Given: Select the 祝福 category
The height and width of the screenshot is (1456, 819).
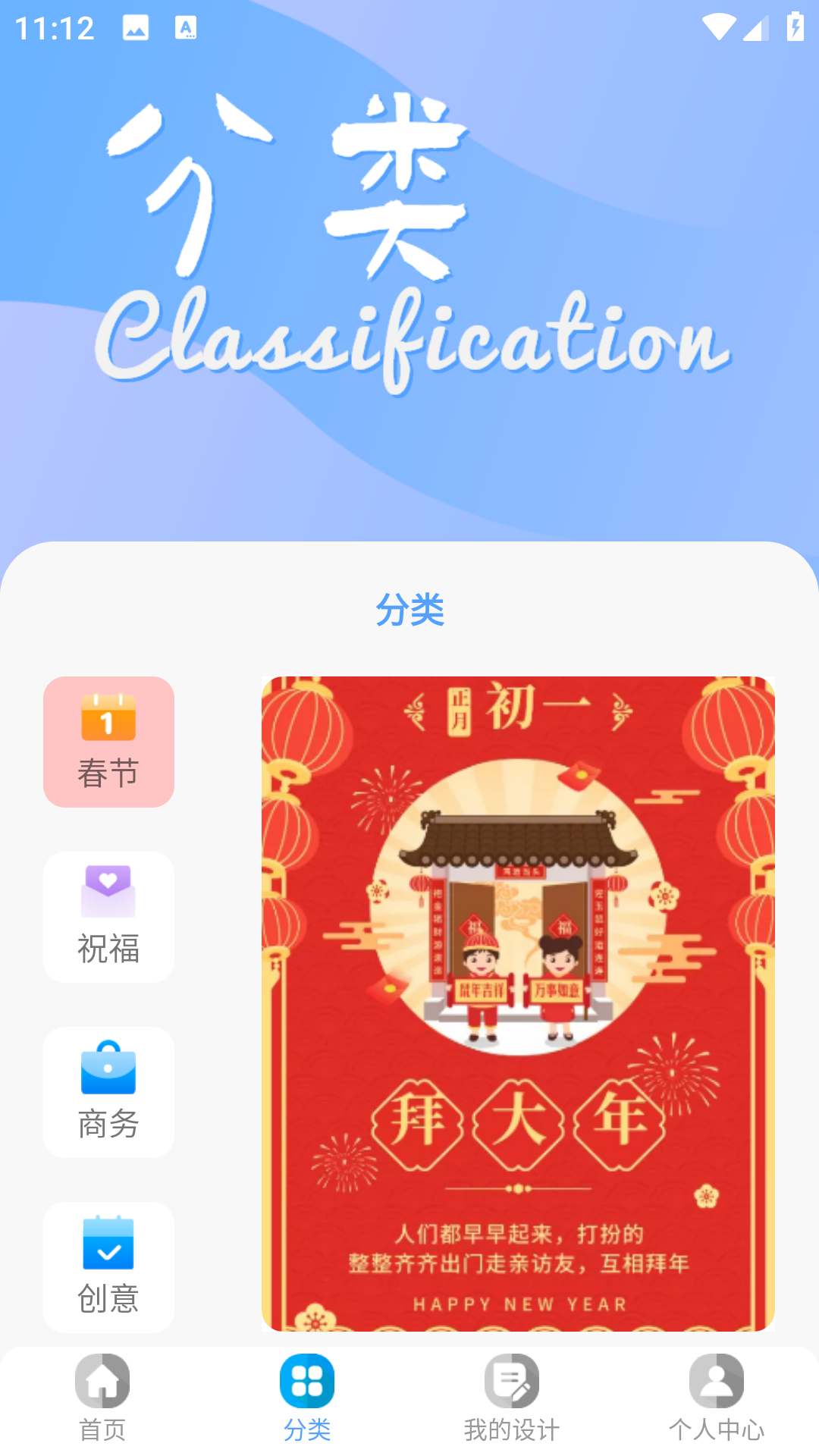Looking at the screenshot, I should (x=108, y=917).
